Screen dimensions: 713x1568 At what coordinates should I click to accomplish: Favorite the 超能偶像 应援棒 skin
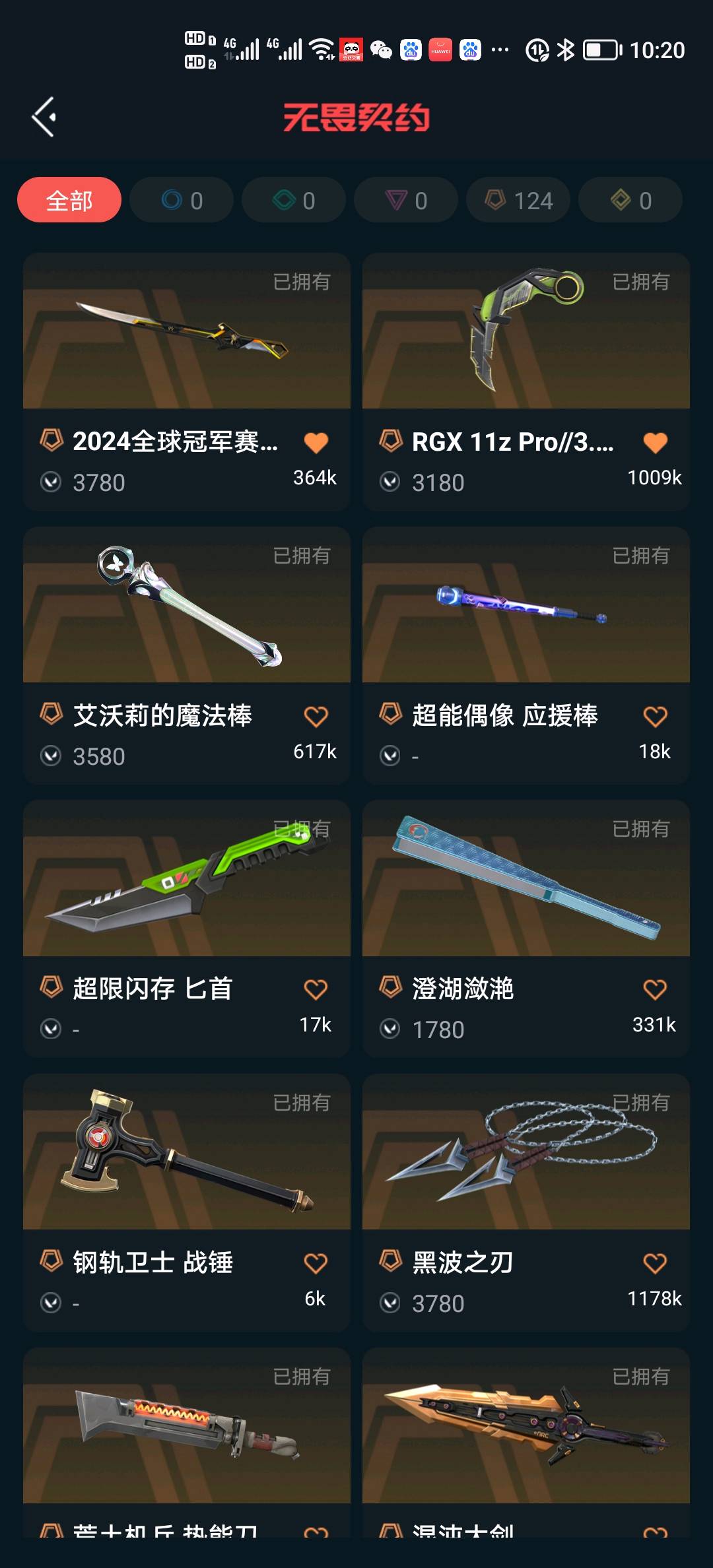[655, 716]
